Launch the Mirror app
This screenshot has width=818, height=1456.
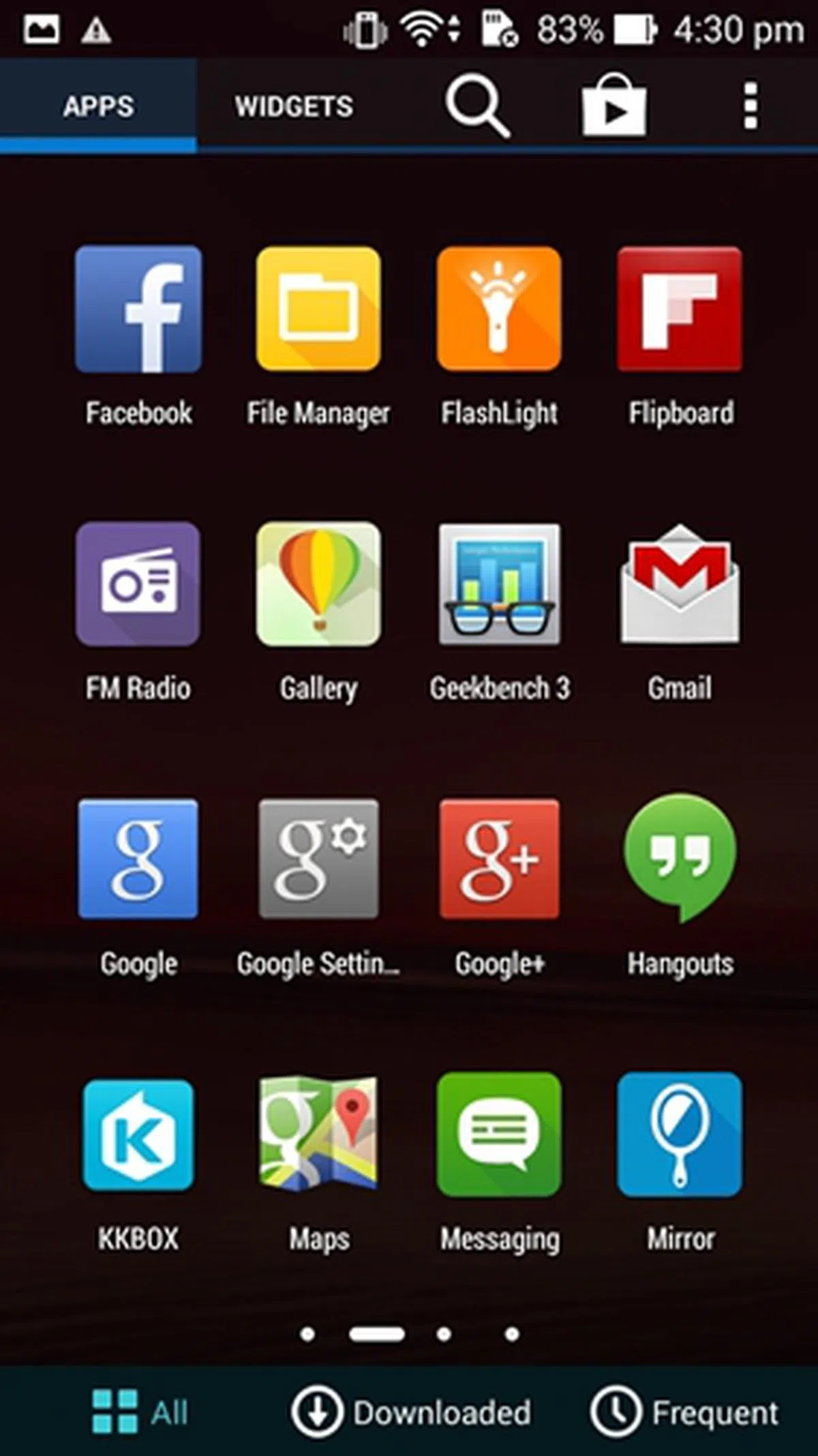point(680,1135)
